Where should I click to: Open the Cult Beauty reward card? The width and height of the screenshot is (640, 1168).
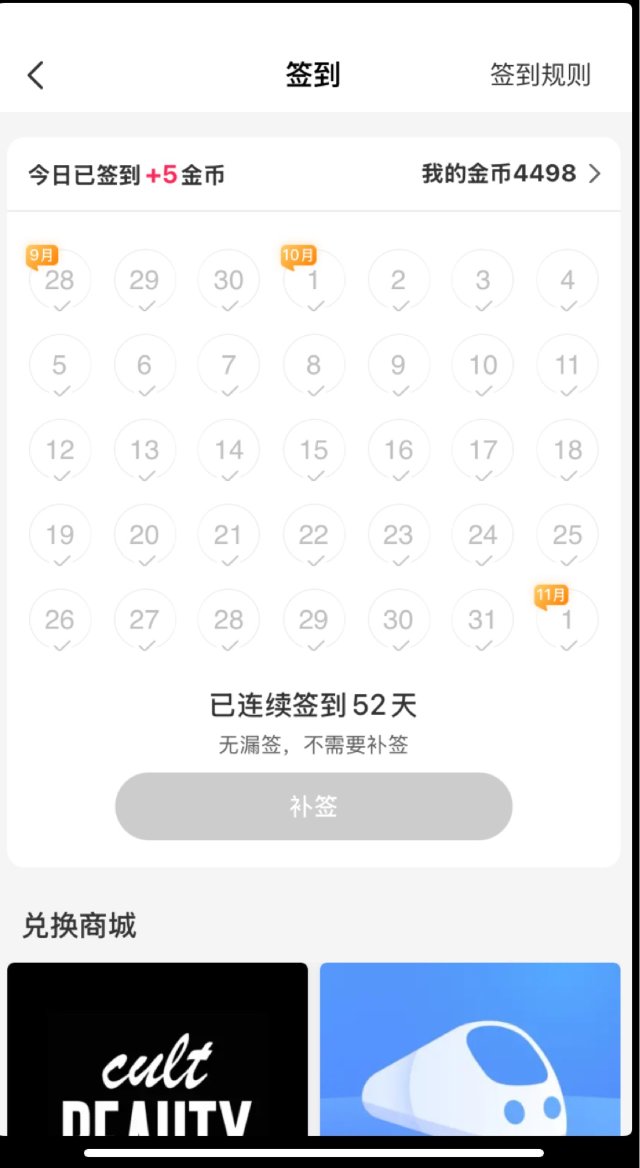tap(158, 1050)
